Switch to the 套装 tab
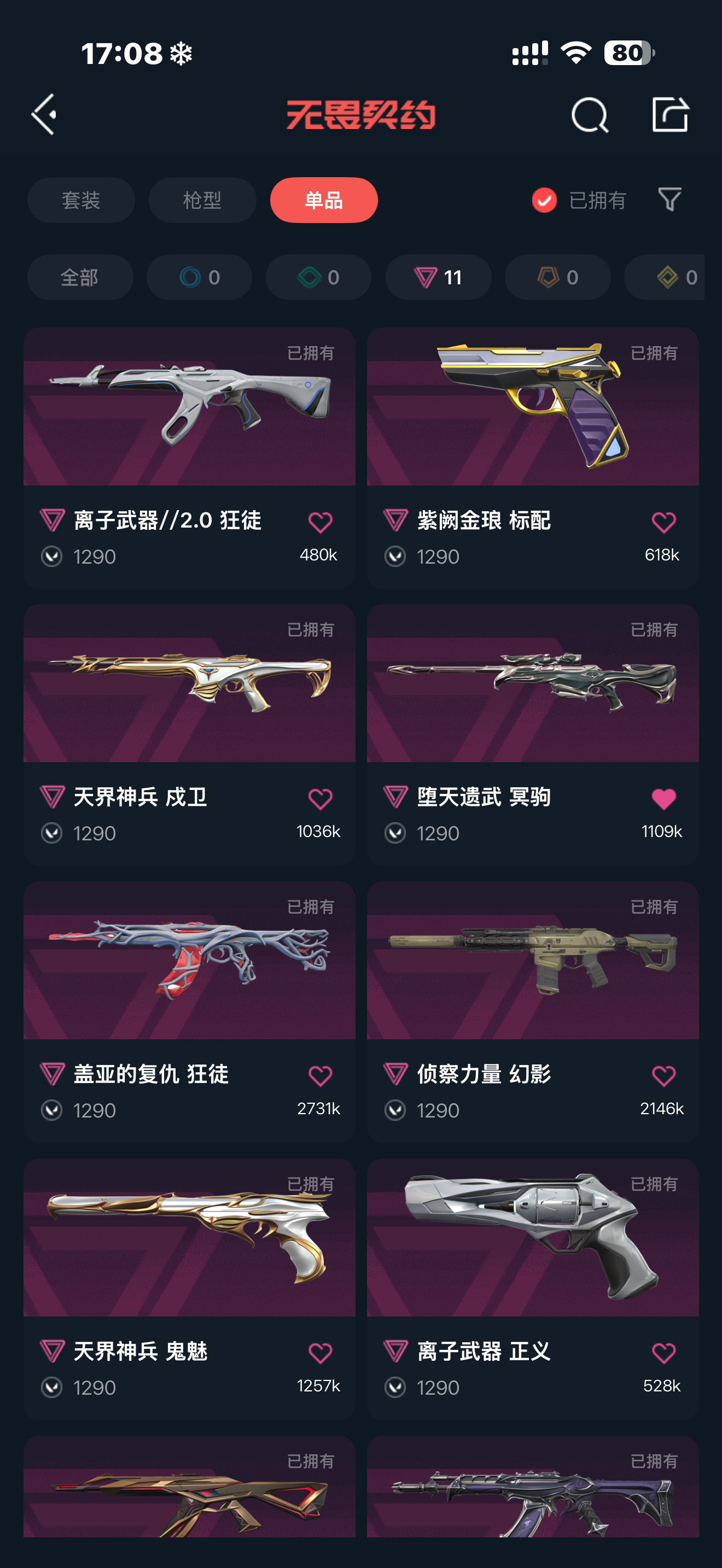722x1568 pixels. click(81, 200)
